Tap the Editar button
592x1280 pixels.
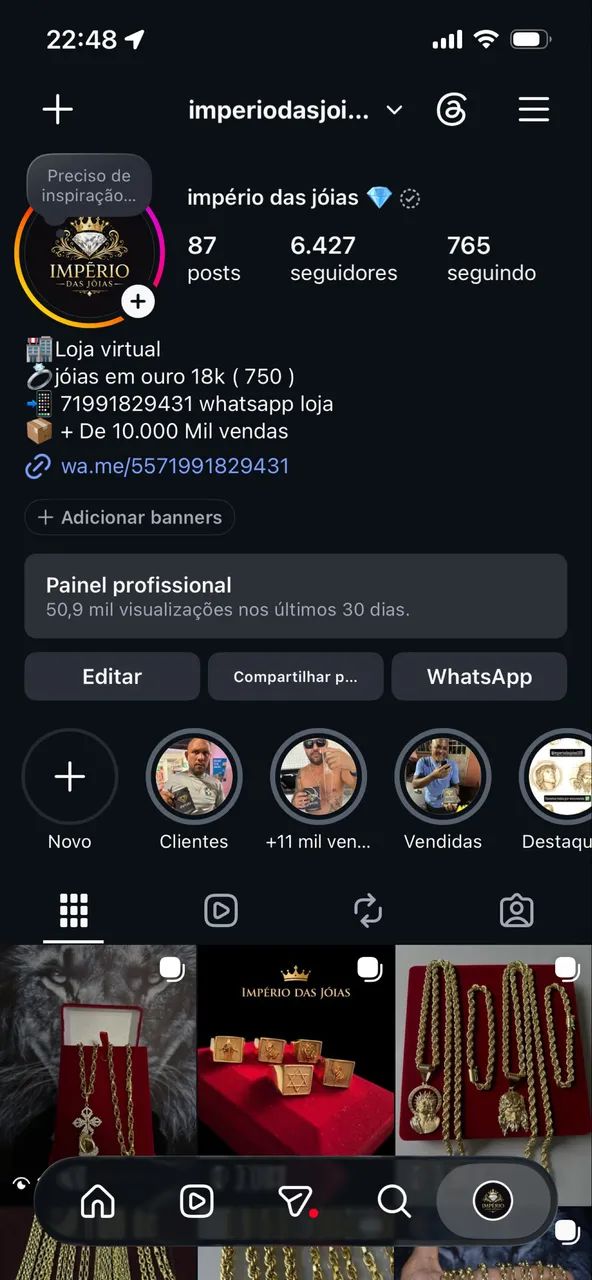point(112,677)
